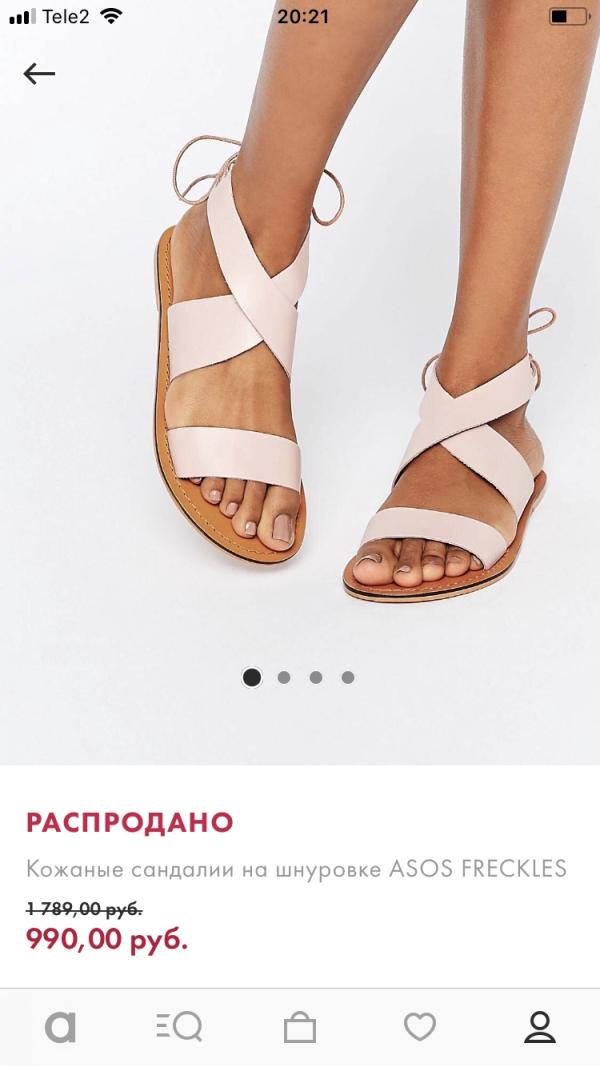Open the account profile tab
The width and height of the screenshot is (600, 1066).
540,1027
